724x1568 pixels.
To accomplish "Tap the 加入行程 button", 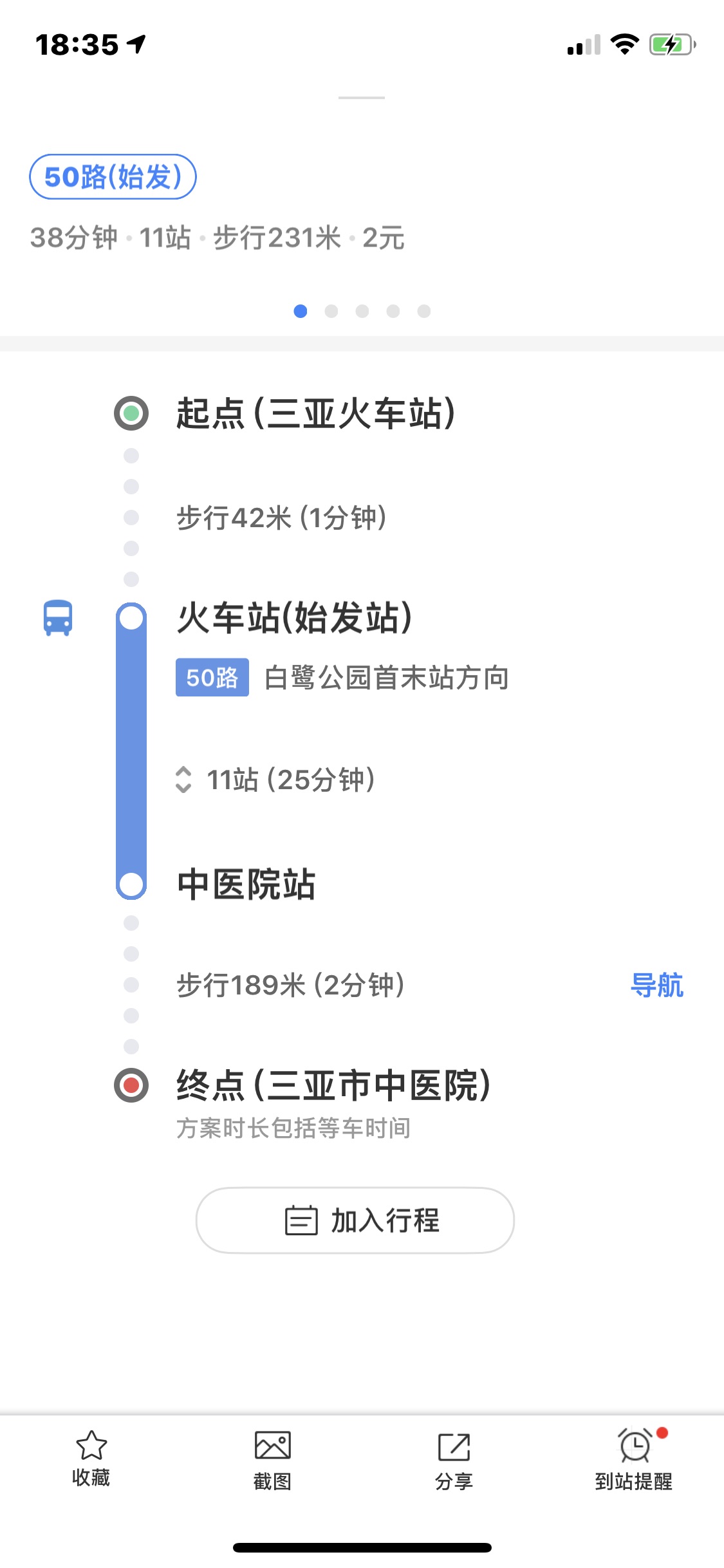I will pyautogui.click(x=355, y=1220).
